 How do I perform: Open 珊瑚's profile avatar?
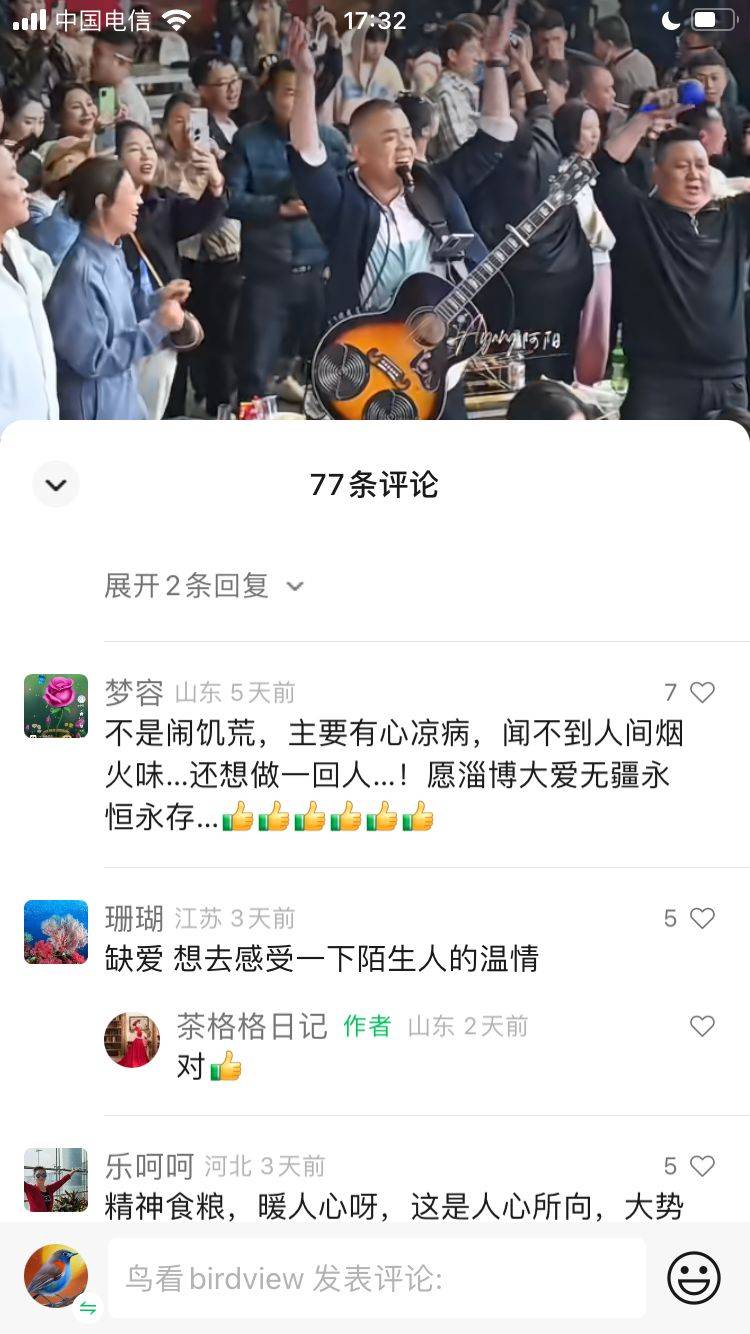pos(56,932)
